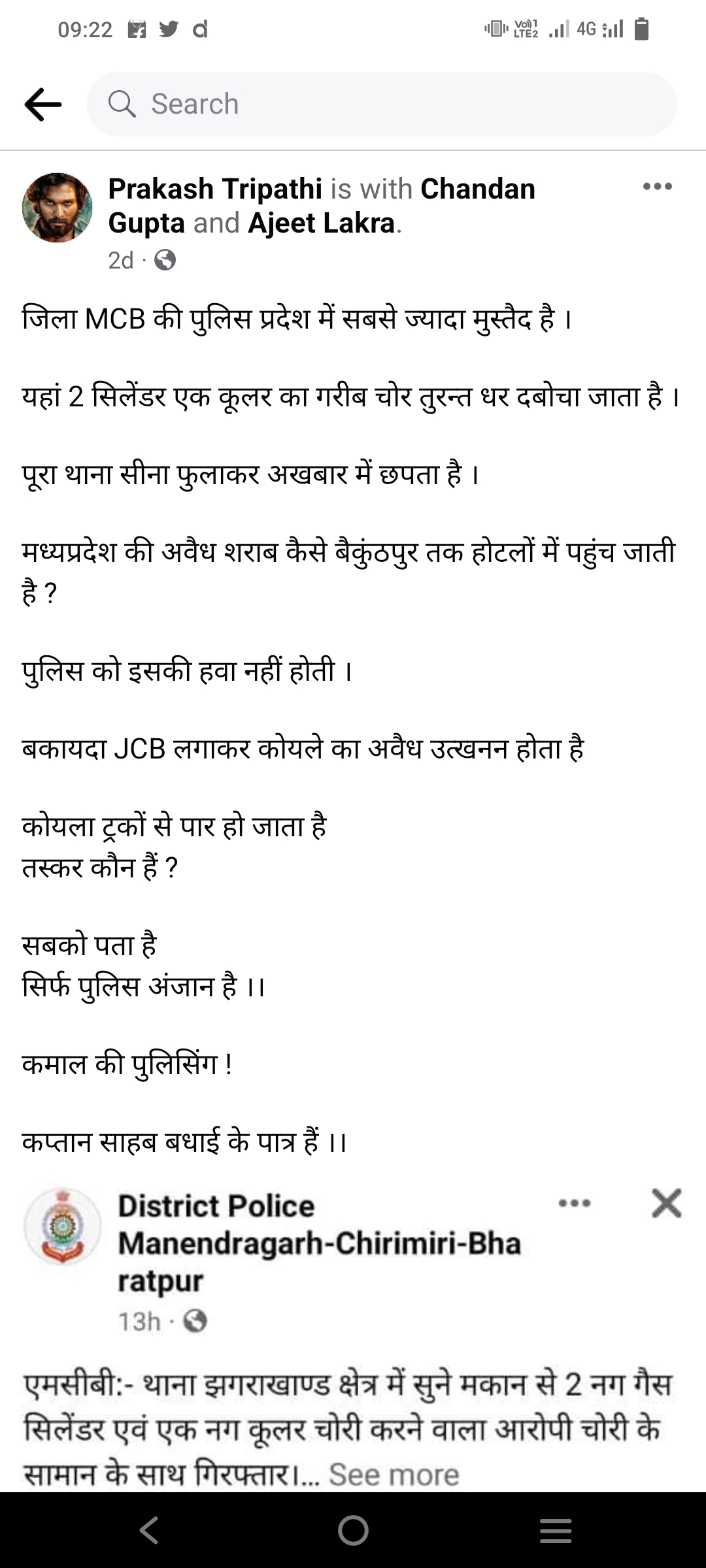Open options menu for Prakash Tripathi's post
The image size is (706, 1568).
[x=657, y=187]
